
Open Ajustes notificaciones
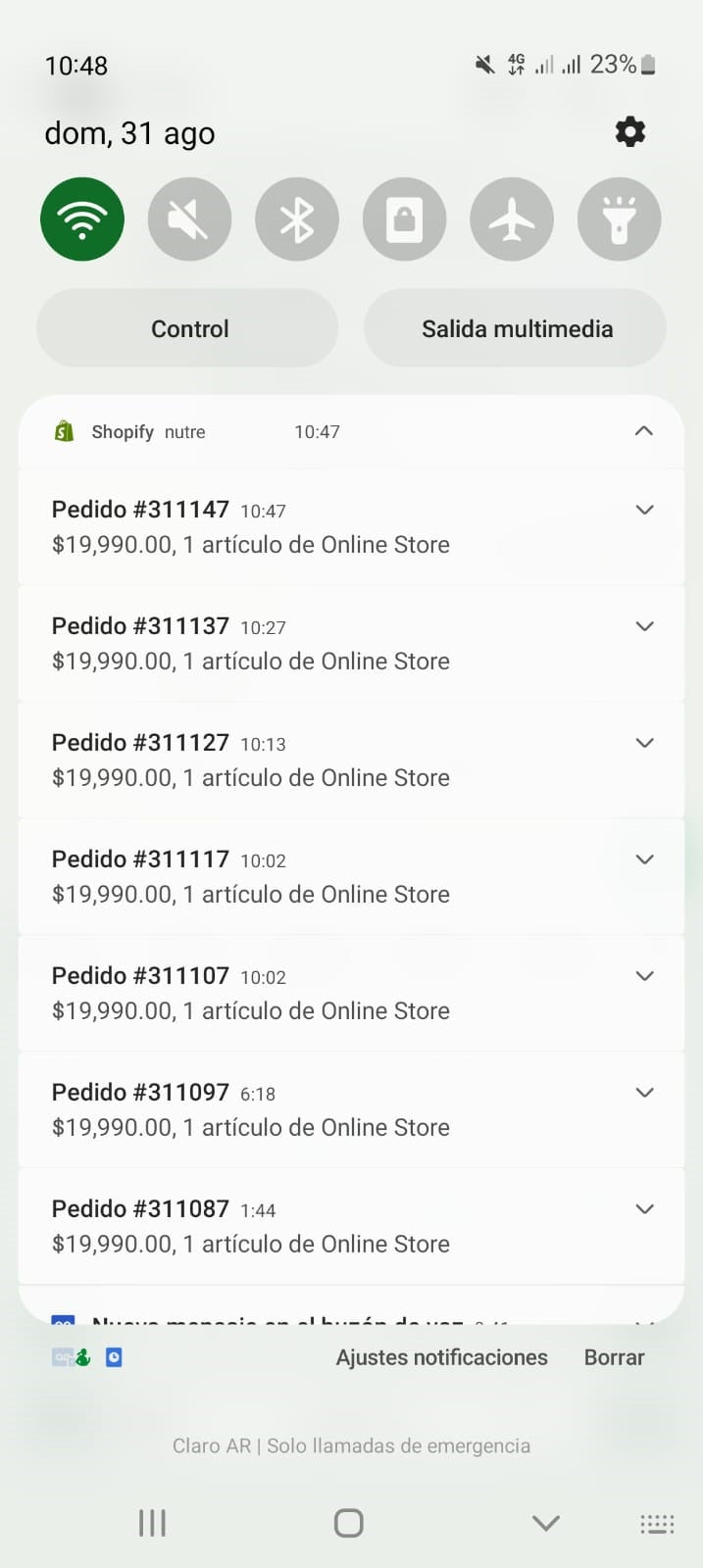tap(441, 1357)
